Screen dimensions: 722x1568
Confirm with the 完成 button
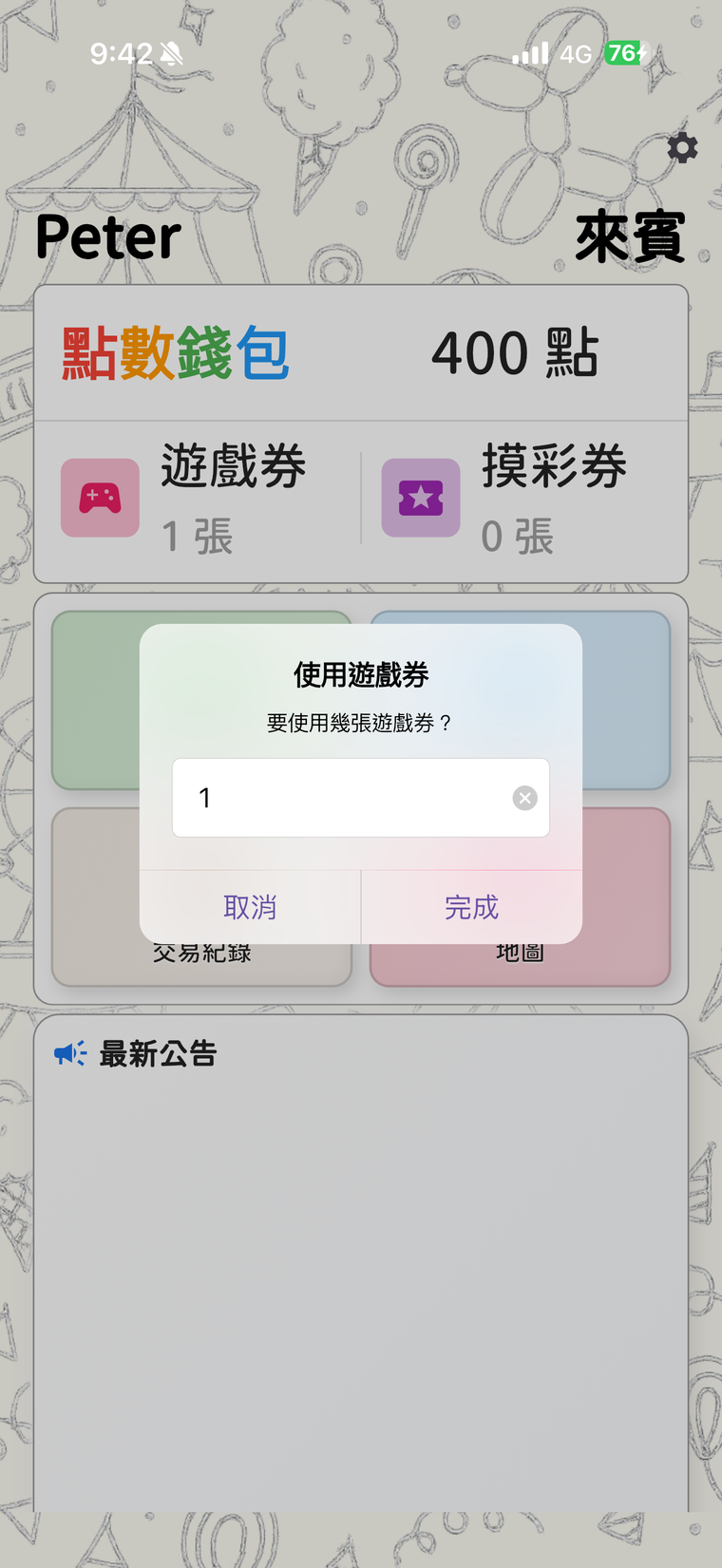(472, 907)
